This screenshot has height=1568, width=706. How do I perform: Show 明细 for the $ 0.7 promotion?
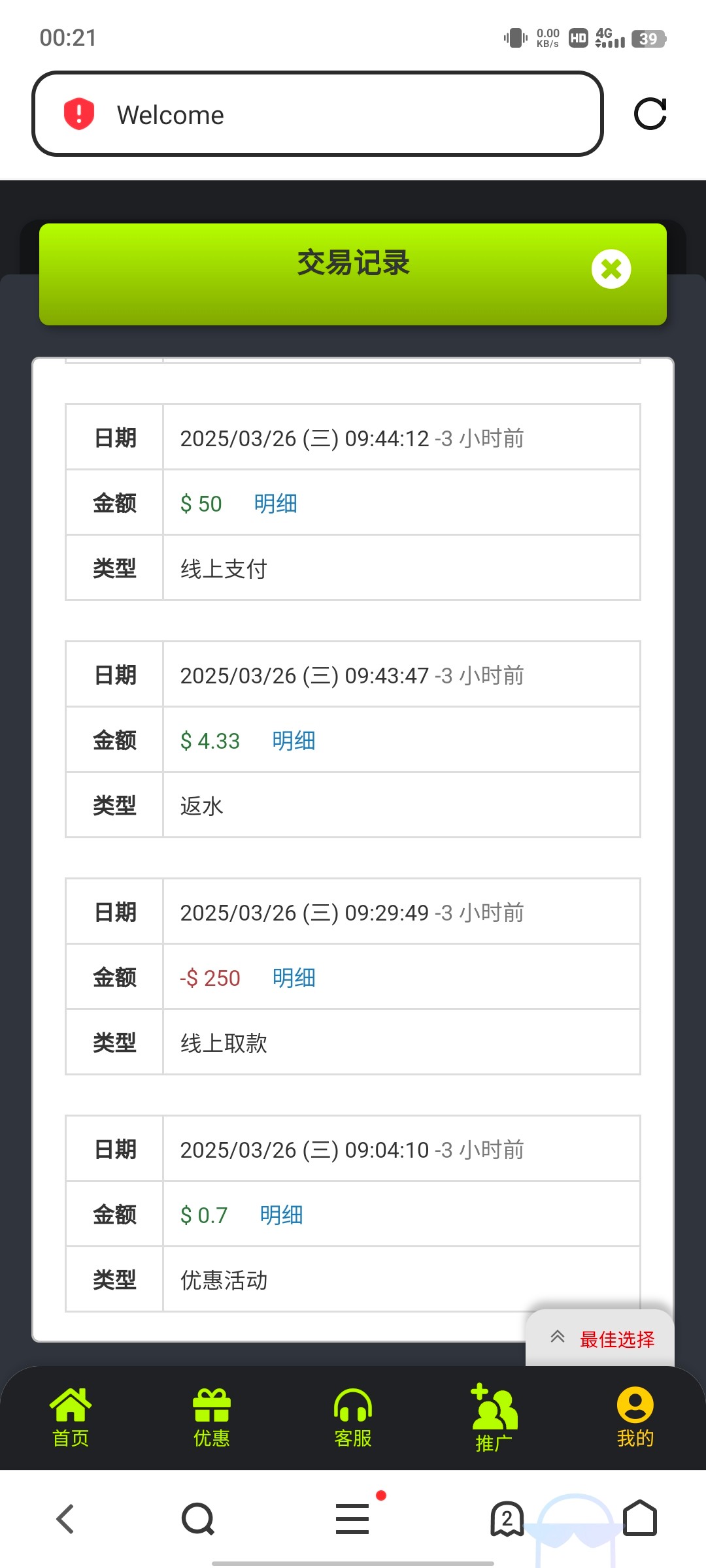[x=281, y=1215]
